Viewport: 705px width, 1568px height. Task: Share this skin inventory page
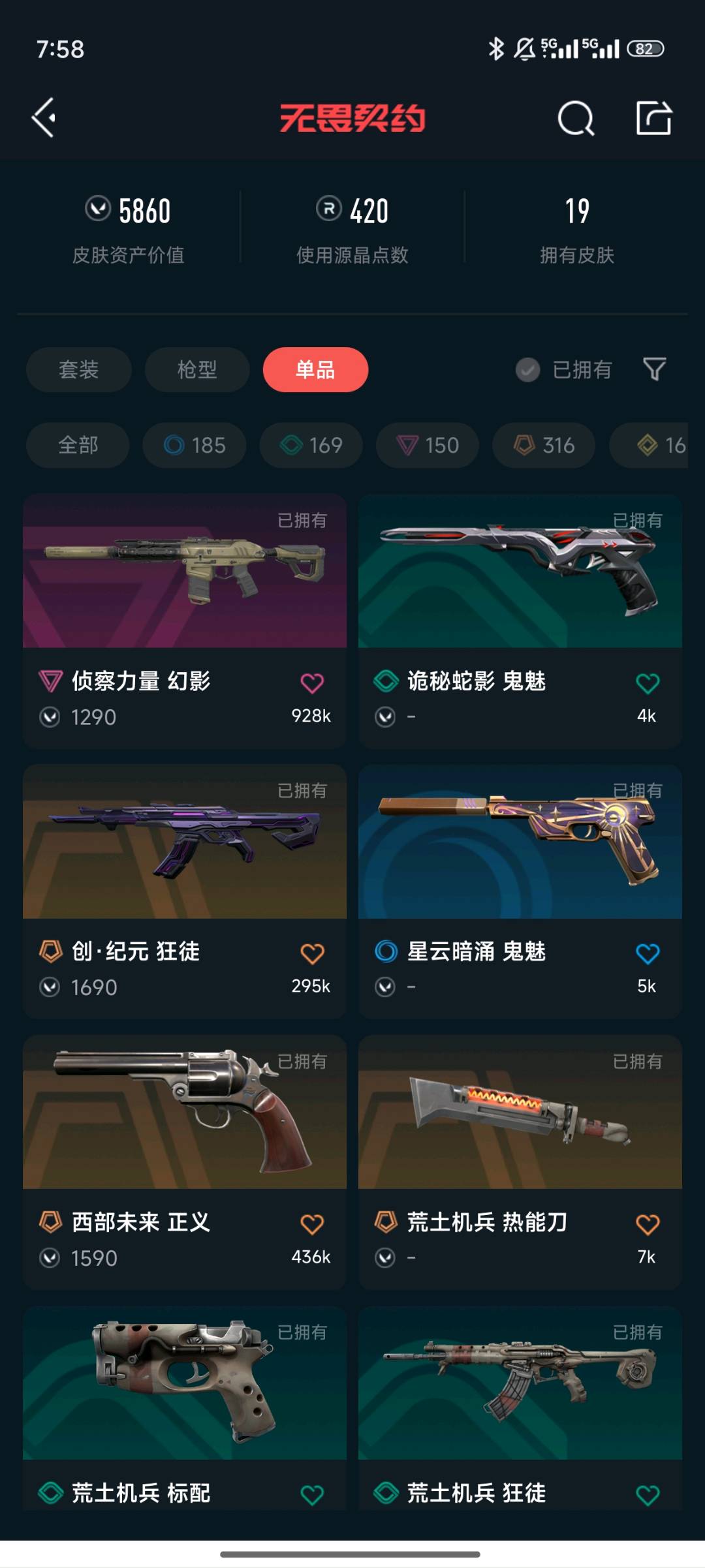tap(653, 118)
